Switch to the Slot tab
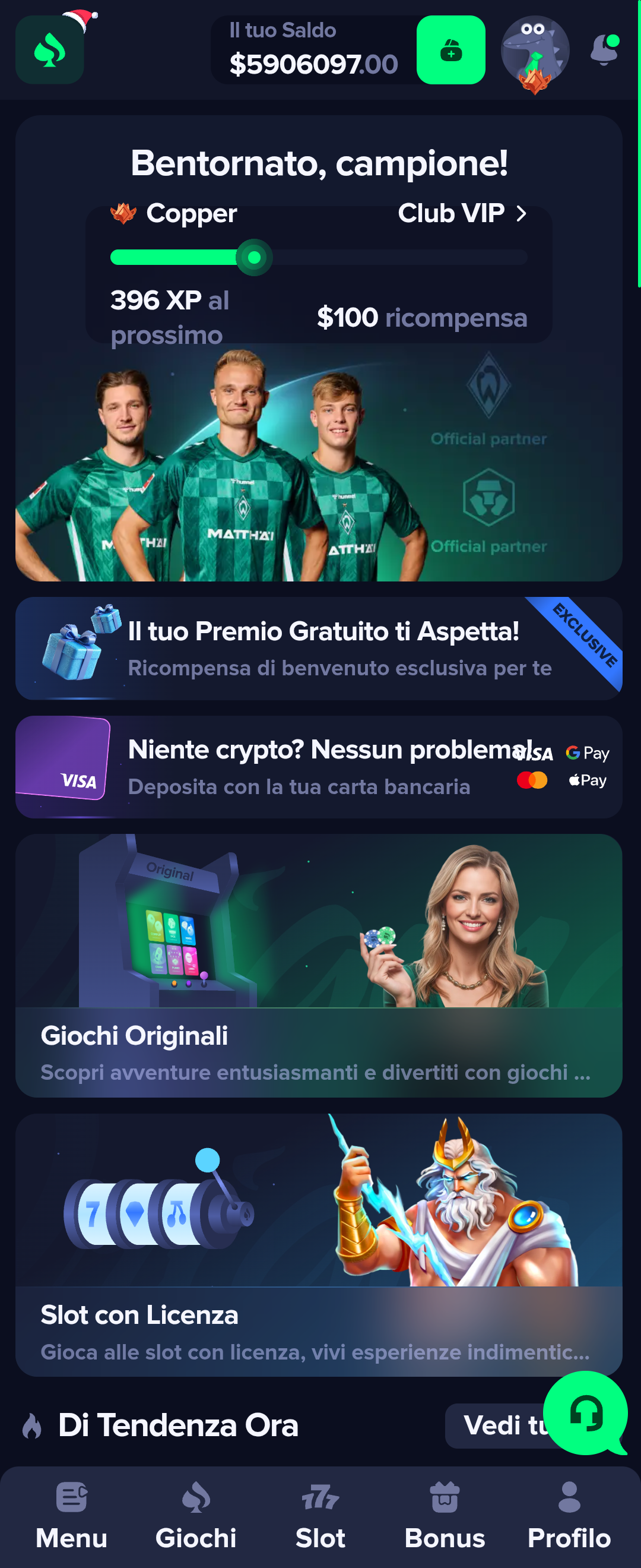Image resolution: width=641 pixels, height=1568 pixels. click(320, 1516)
